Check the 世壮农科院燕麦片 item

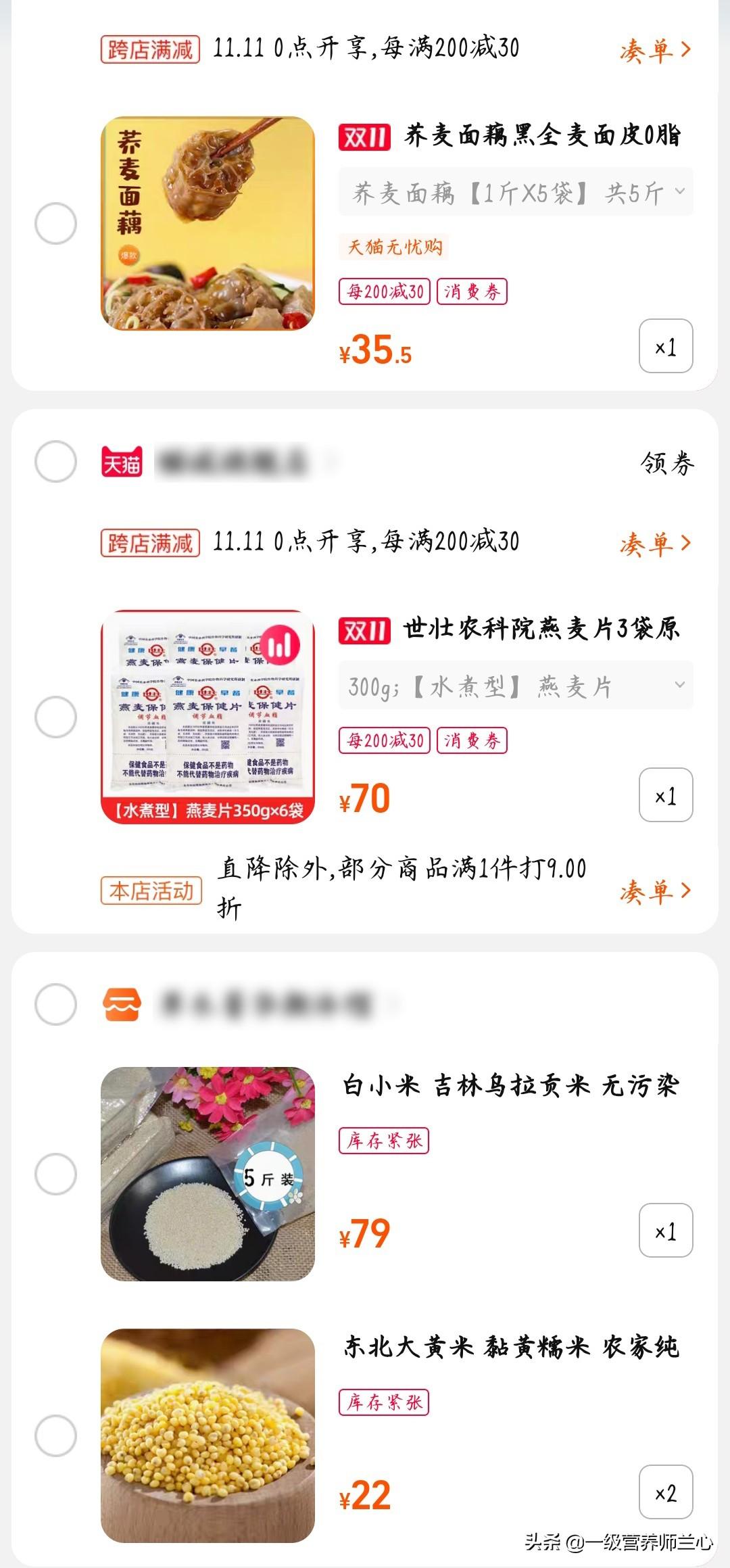tap(55, 716)
